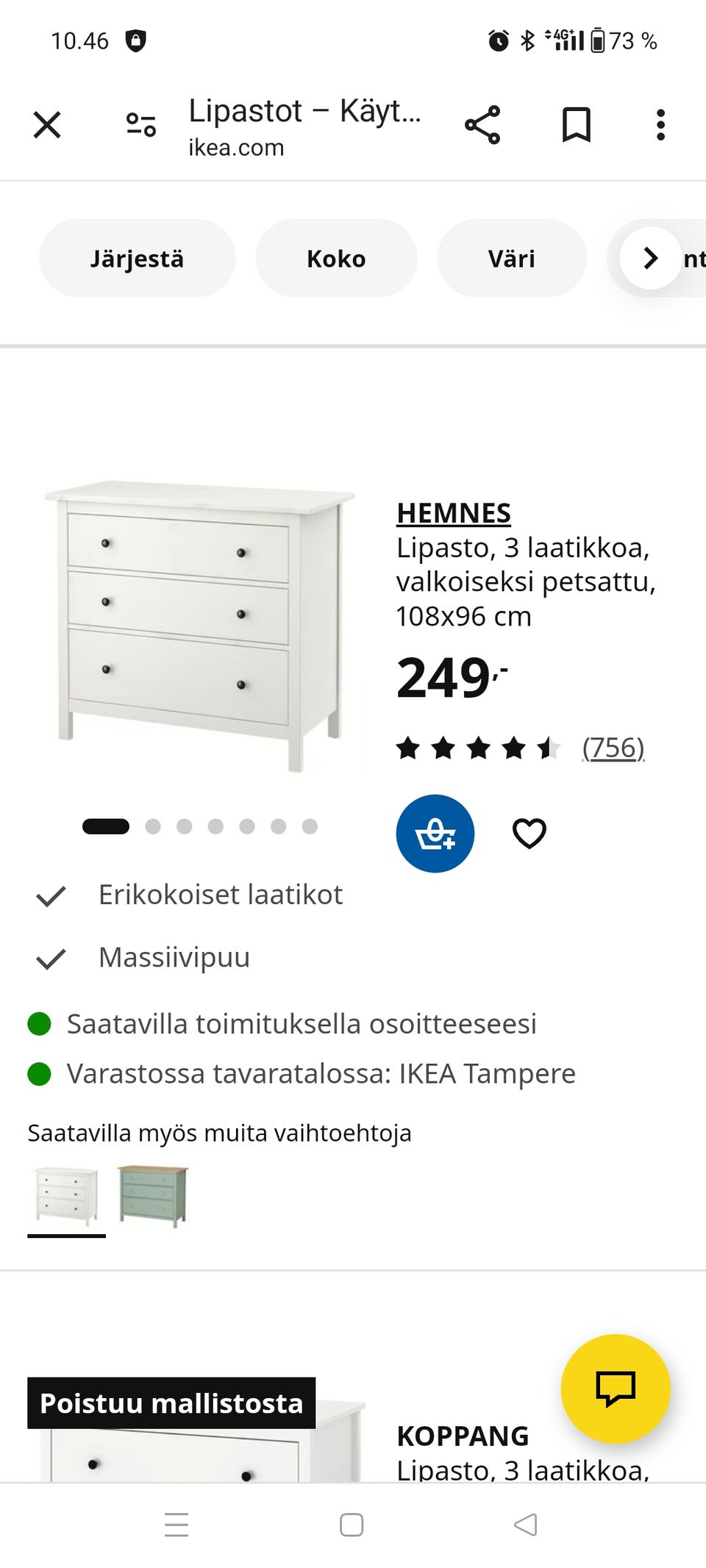Open the browser three-dot overflow menu

pyautogui.click(x=660, y=123)
